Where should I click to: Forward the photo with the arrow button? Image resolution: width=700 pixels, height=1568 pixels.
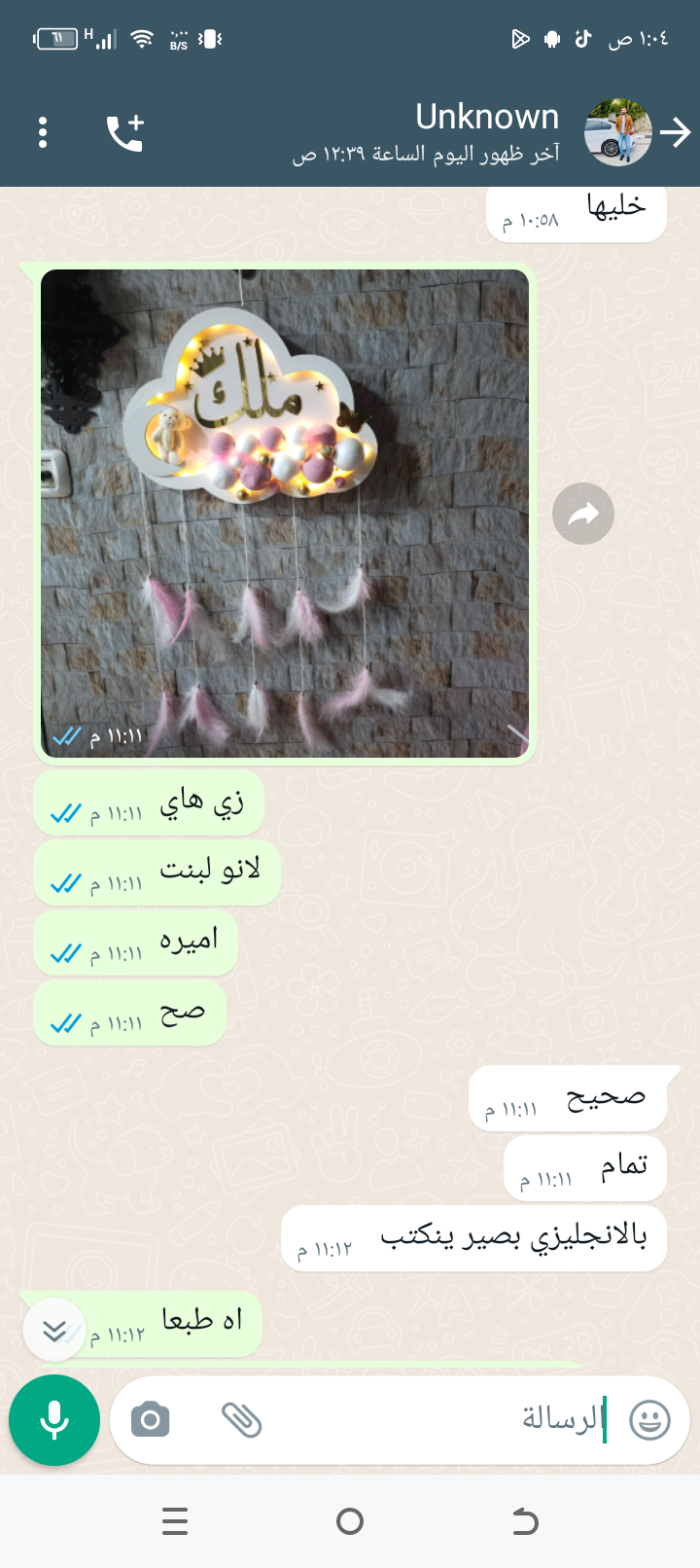[x=583, y=514]
